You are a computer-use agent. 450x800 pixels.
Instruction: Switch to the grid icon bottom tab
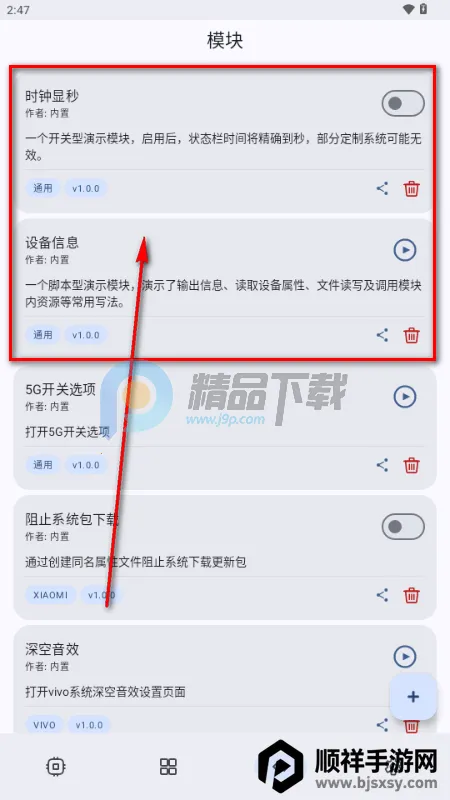pyautogui.click(x=168, y=766)
